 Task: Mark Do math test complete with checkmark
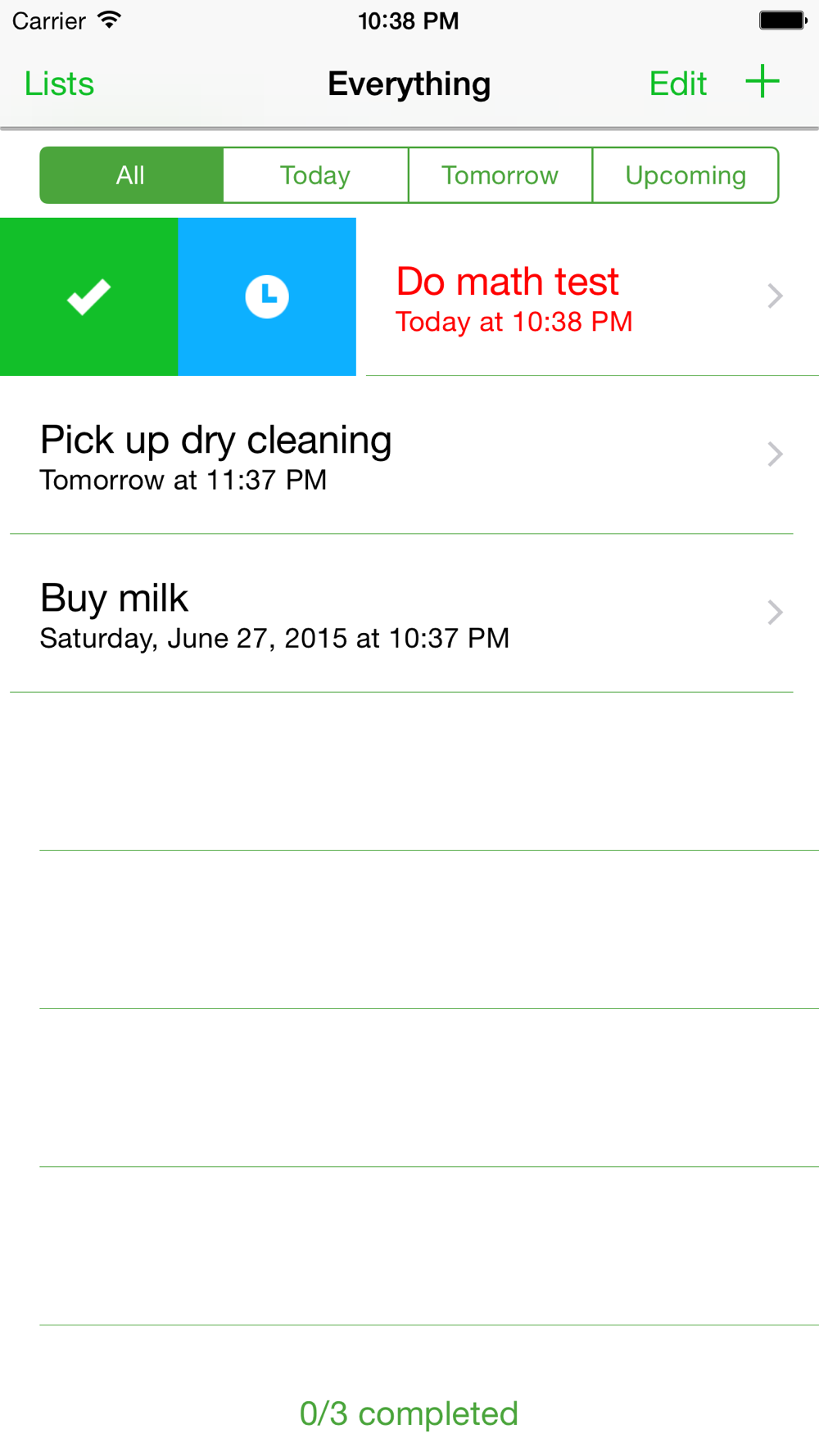[88, 296]
